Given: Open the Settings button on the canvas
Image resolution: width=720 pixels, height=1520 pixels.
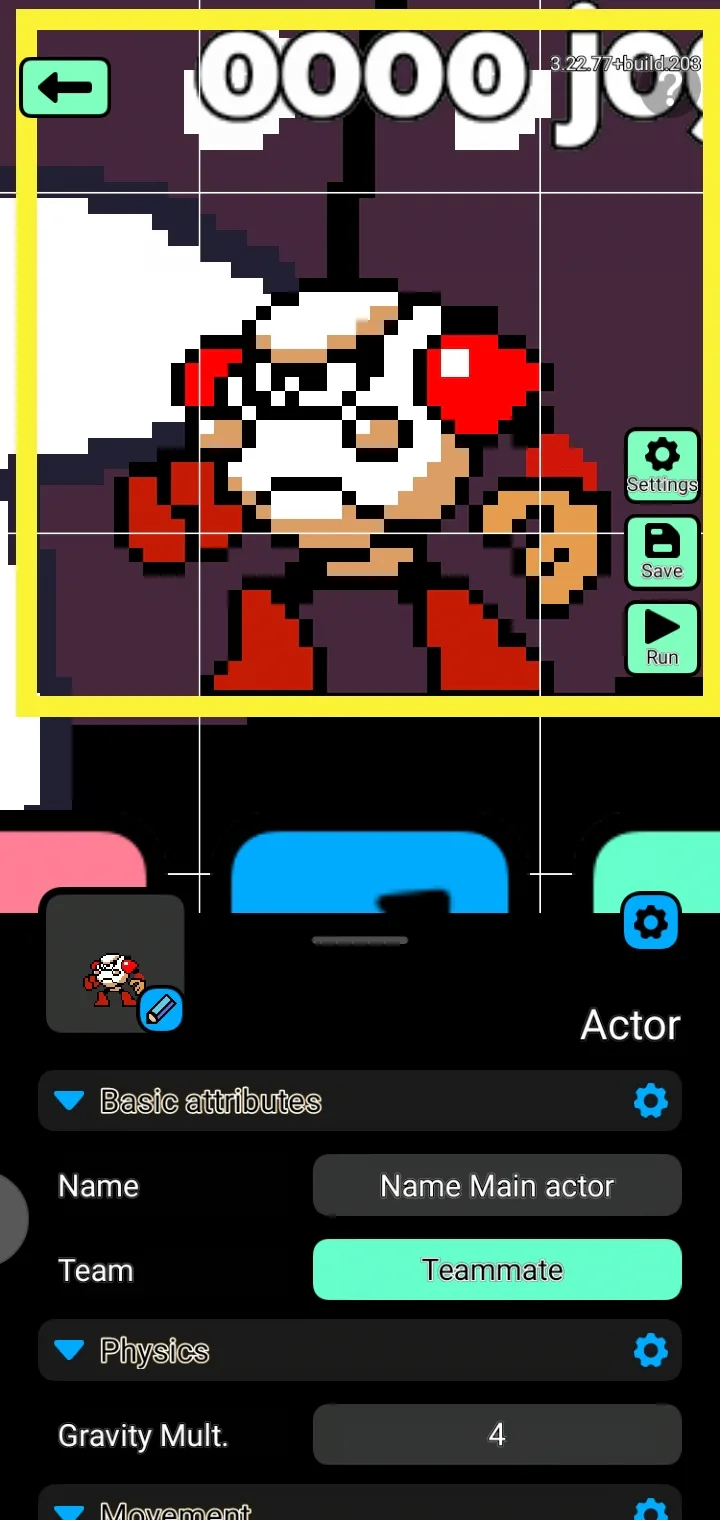Looking at the screenshot, I should click(662, 465).
